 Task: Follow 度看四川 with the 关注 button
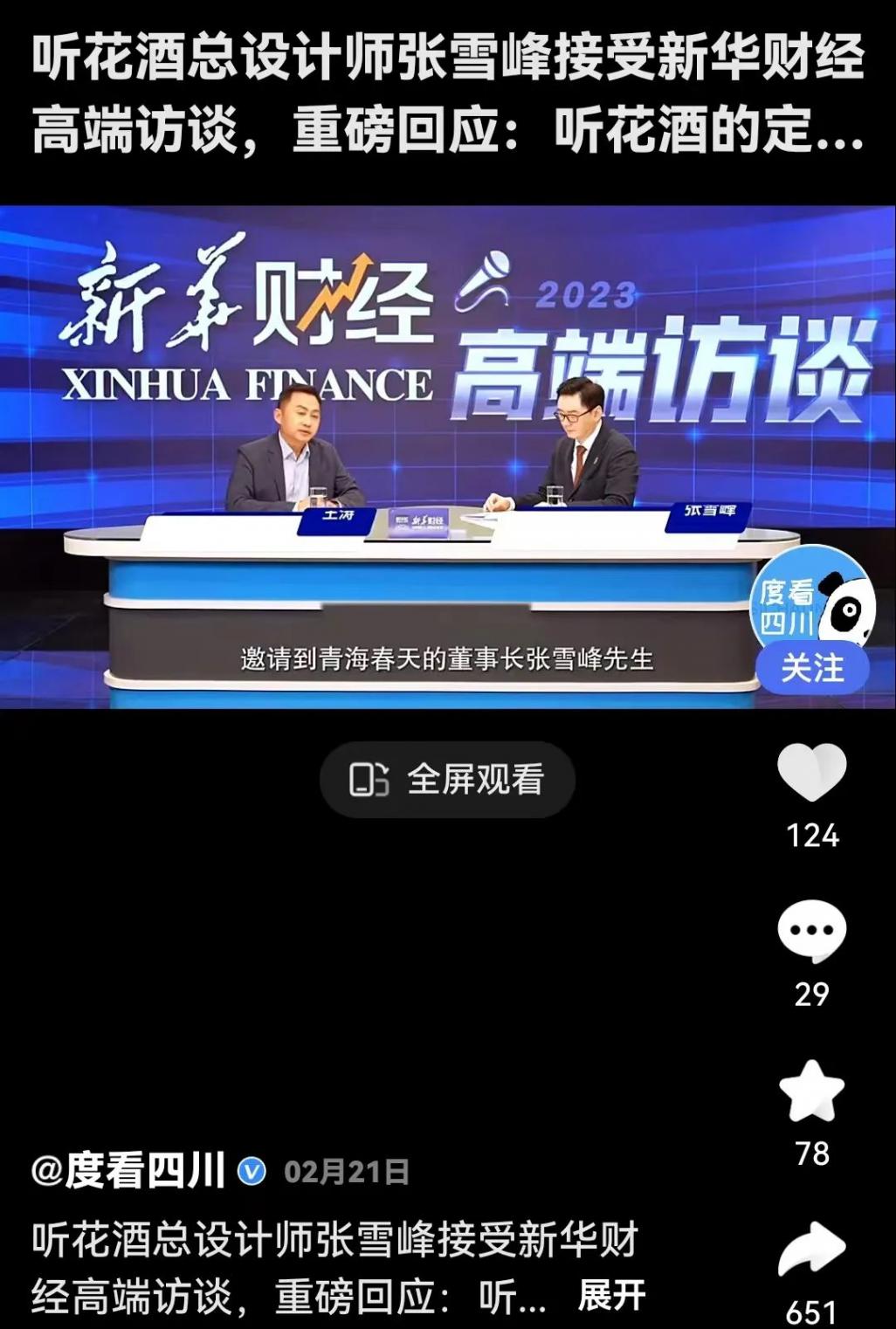coord(812,668)
